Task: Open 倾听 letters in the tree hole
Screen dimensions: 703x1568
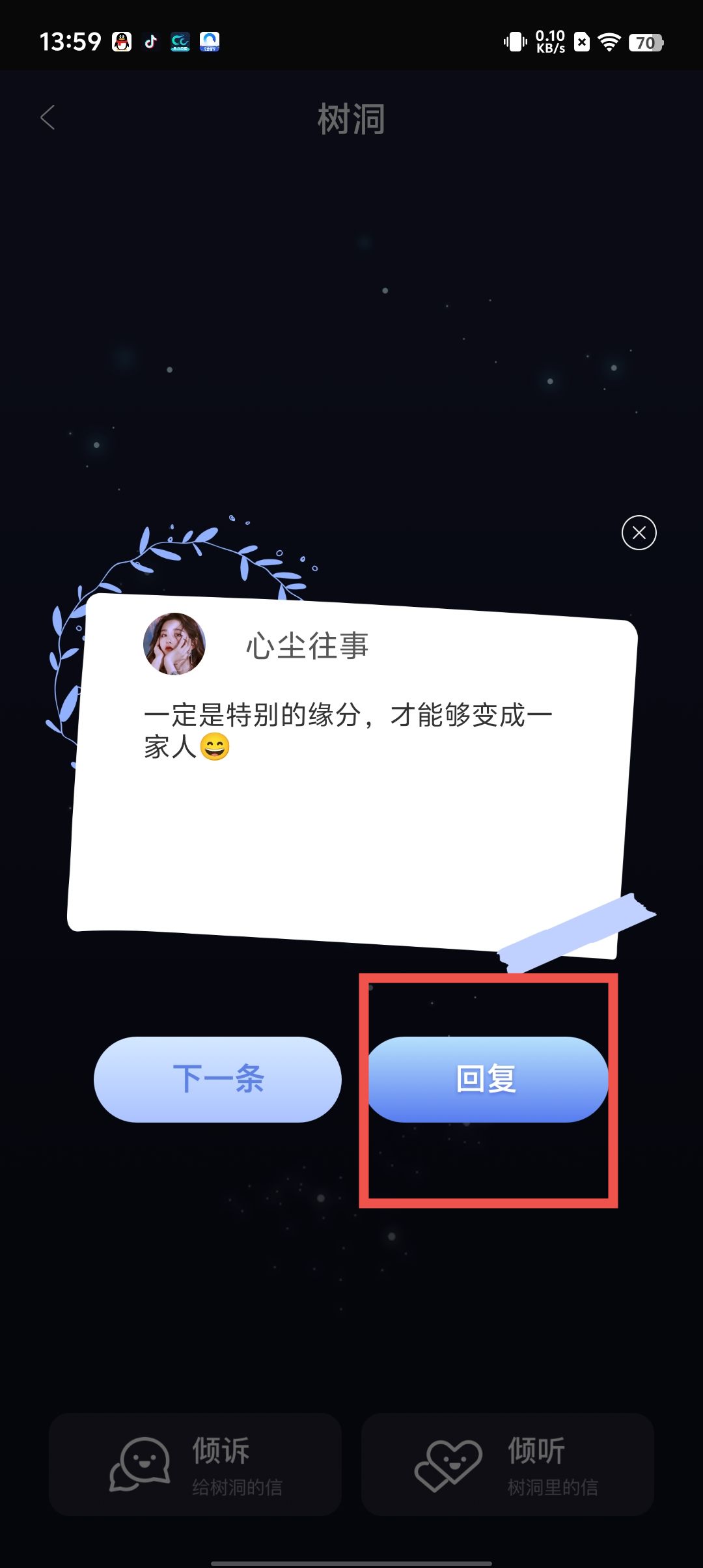Action: tap(508, 1464)
